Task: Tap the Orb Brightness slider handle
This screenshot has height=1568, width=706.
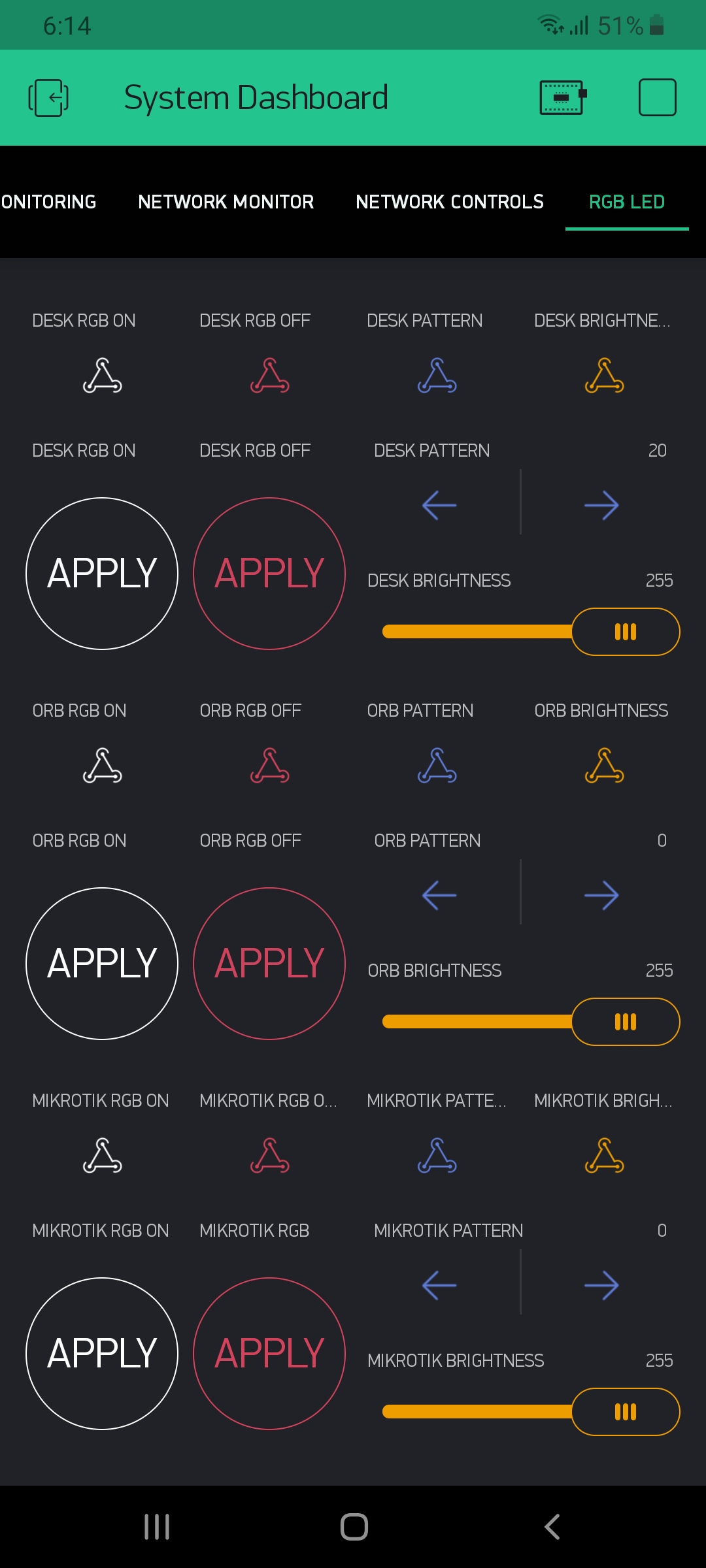Action: tap(626, 1022)
